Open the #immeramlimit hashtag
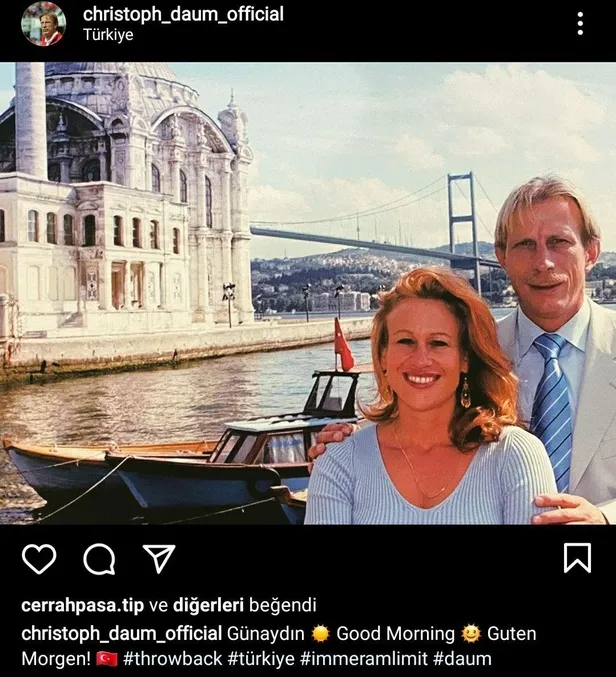Image resolution: width=616 pixels, height=677 pixels. click(364, 659)
